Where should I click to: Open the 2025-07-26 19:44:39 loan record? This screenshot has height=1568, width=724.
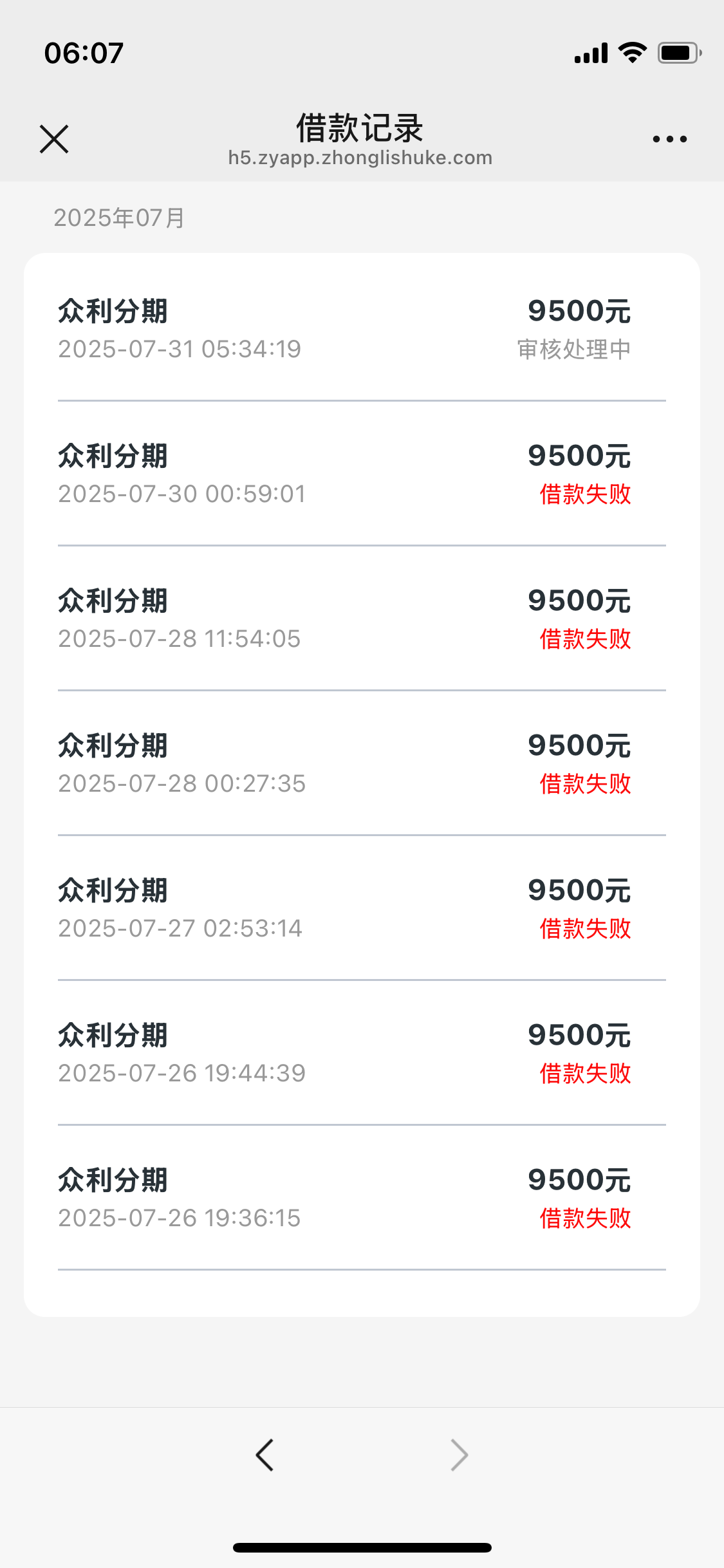362,1053
